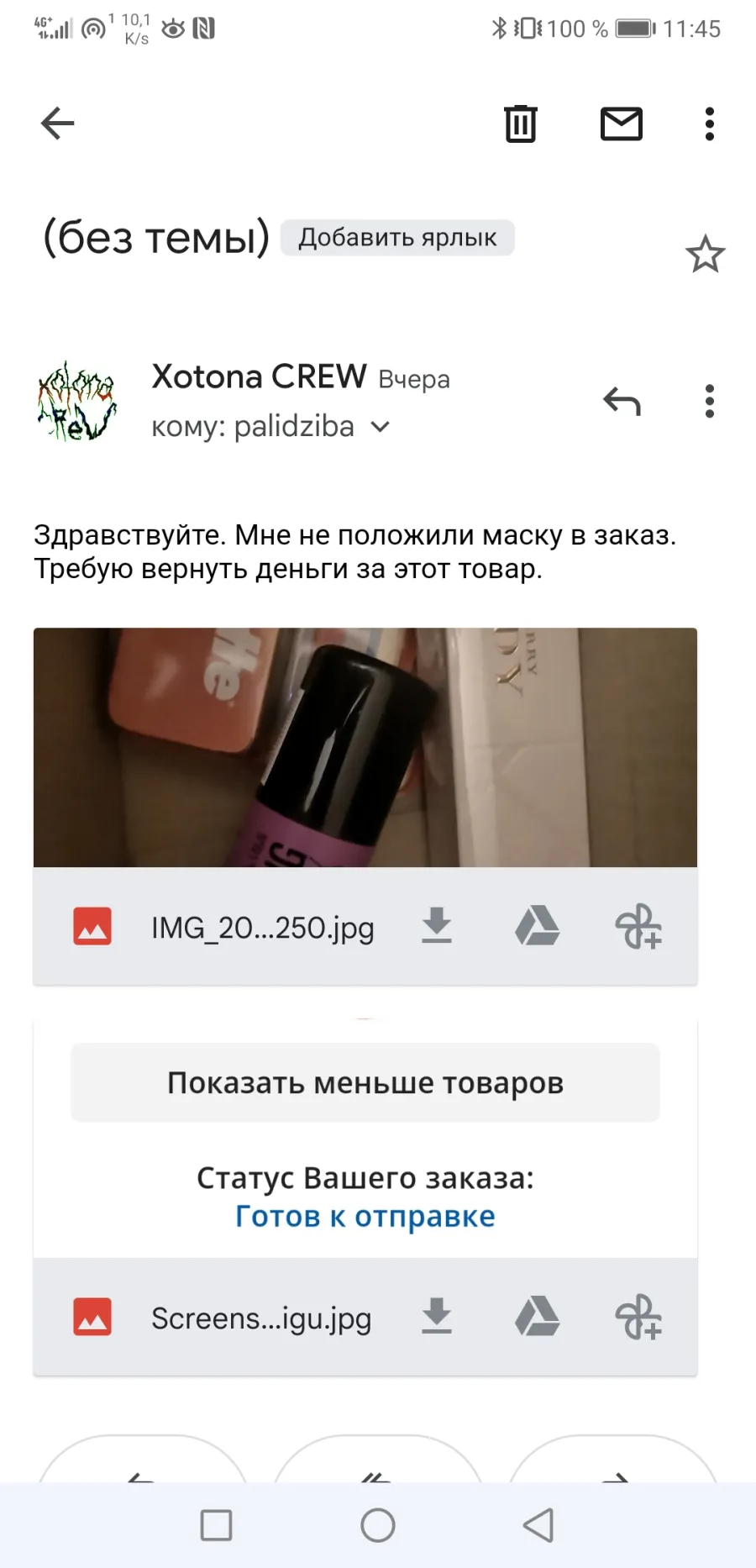Reply to Xotona CREW using arrow icon
756x1568 pixels.
coord(622,402)
